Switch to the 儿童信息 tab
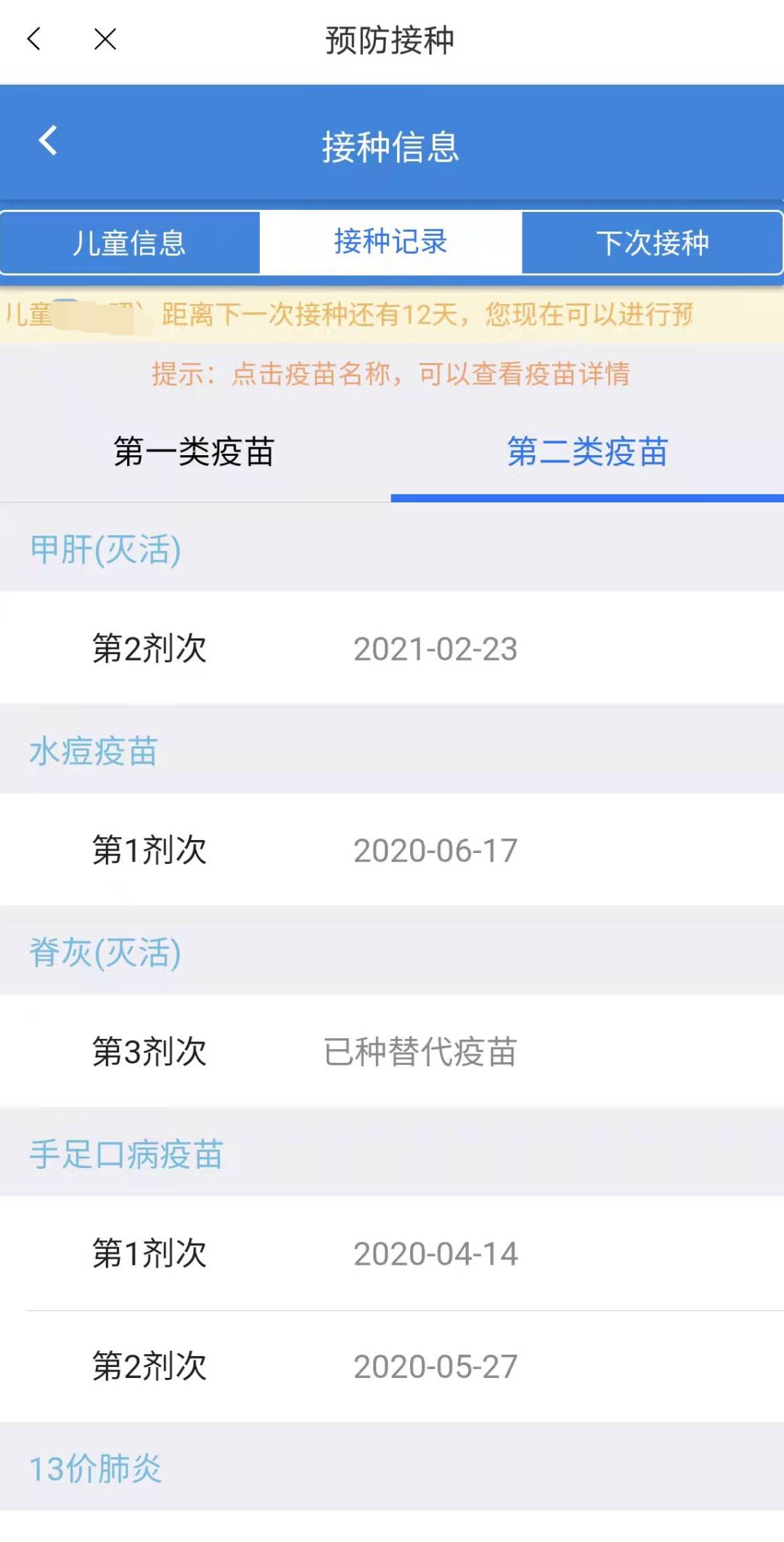Screen dimensions: 784x1542 pos(129,242)
